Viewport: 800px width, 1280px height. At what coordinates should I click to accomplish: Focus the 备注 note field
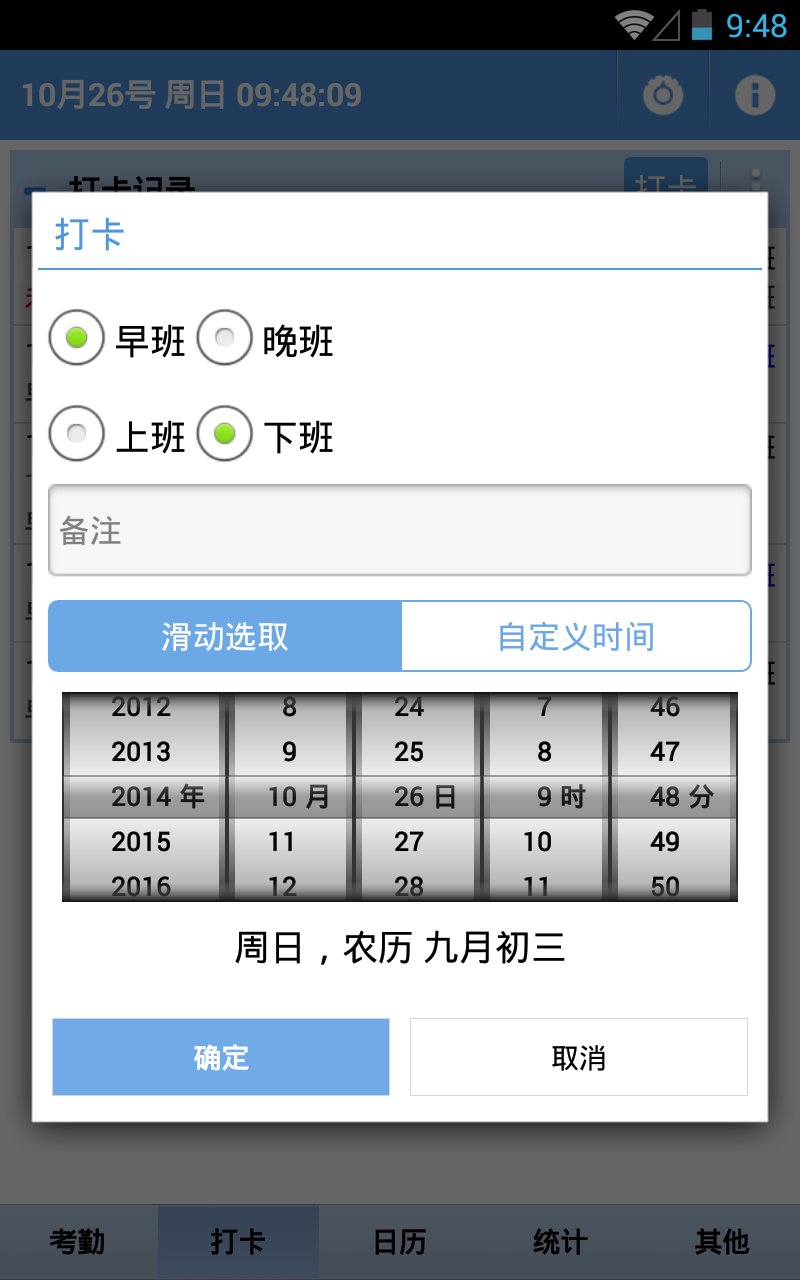pos(400,530)
